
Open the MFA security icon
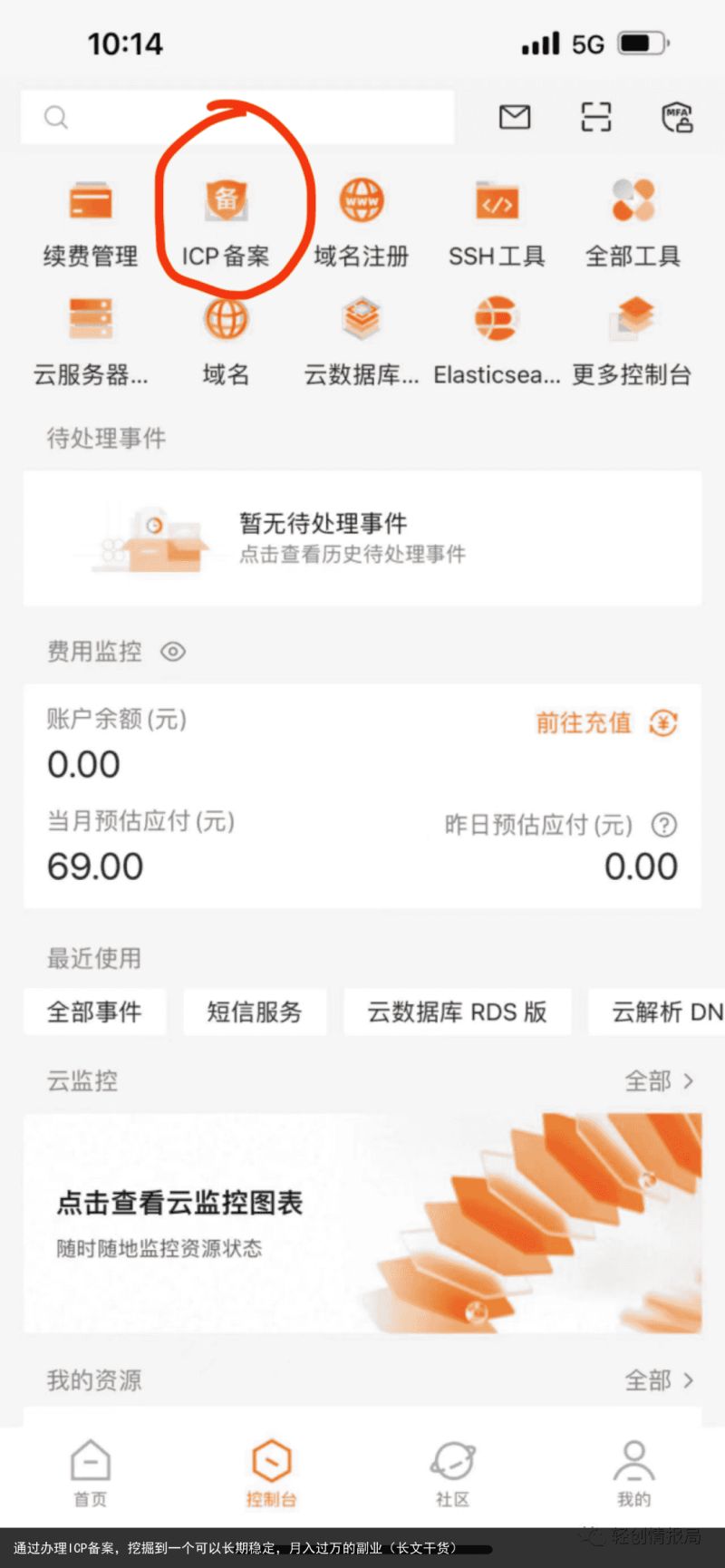point(677,117)
